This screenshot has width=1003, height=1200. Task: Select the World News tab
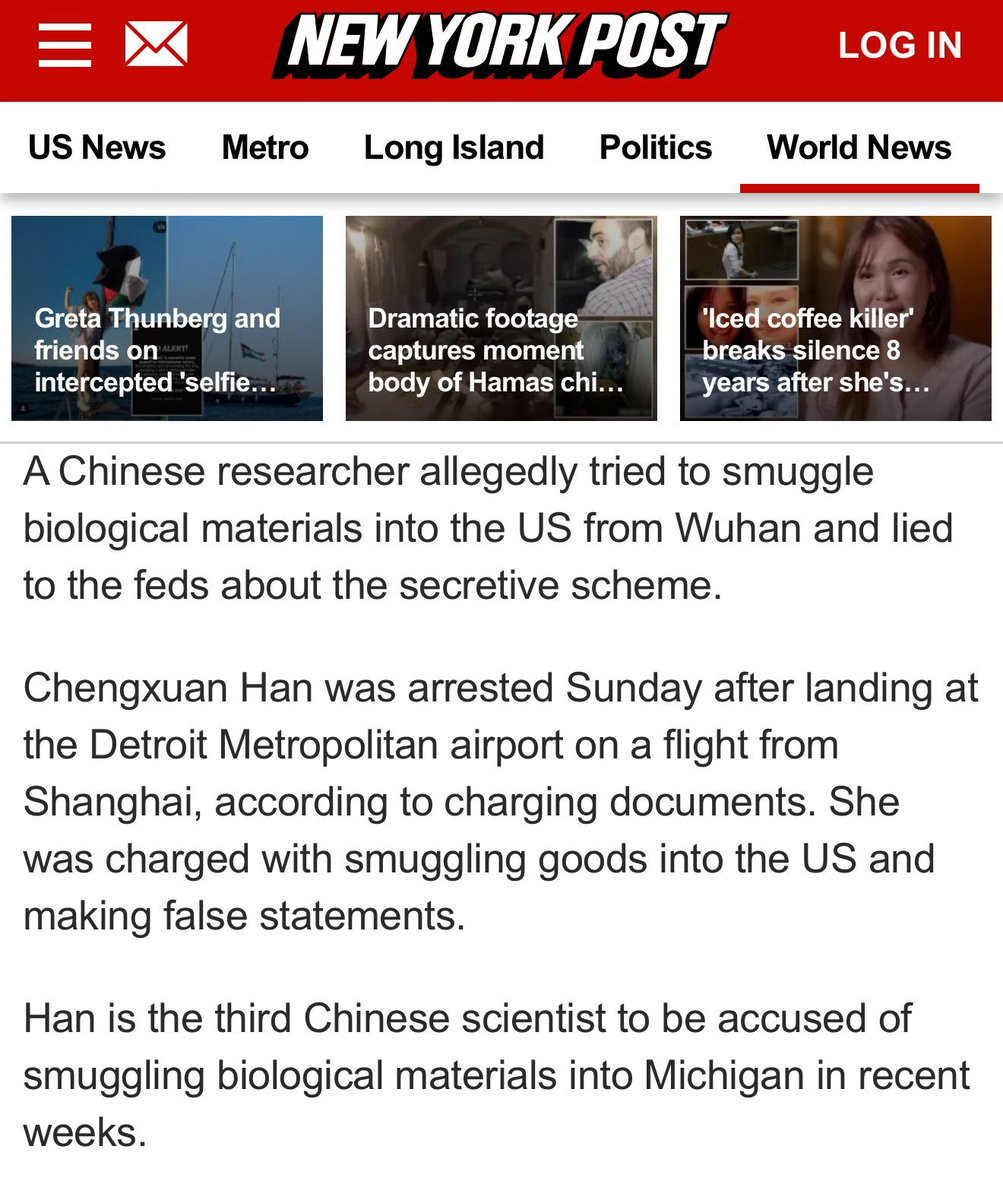[859, 148]
